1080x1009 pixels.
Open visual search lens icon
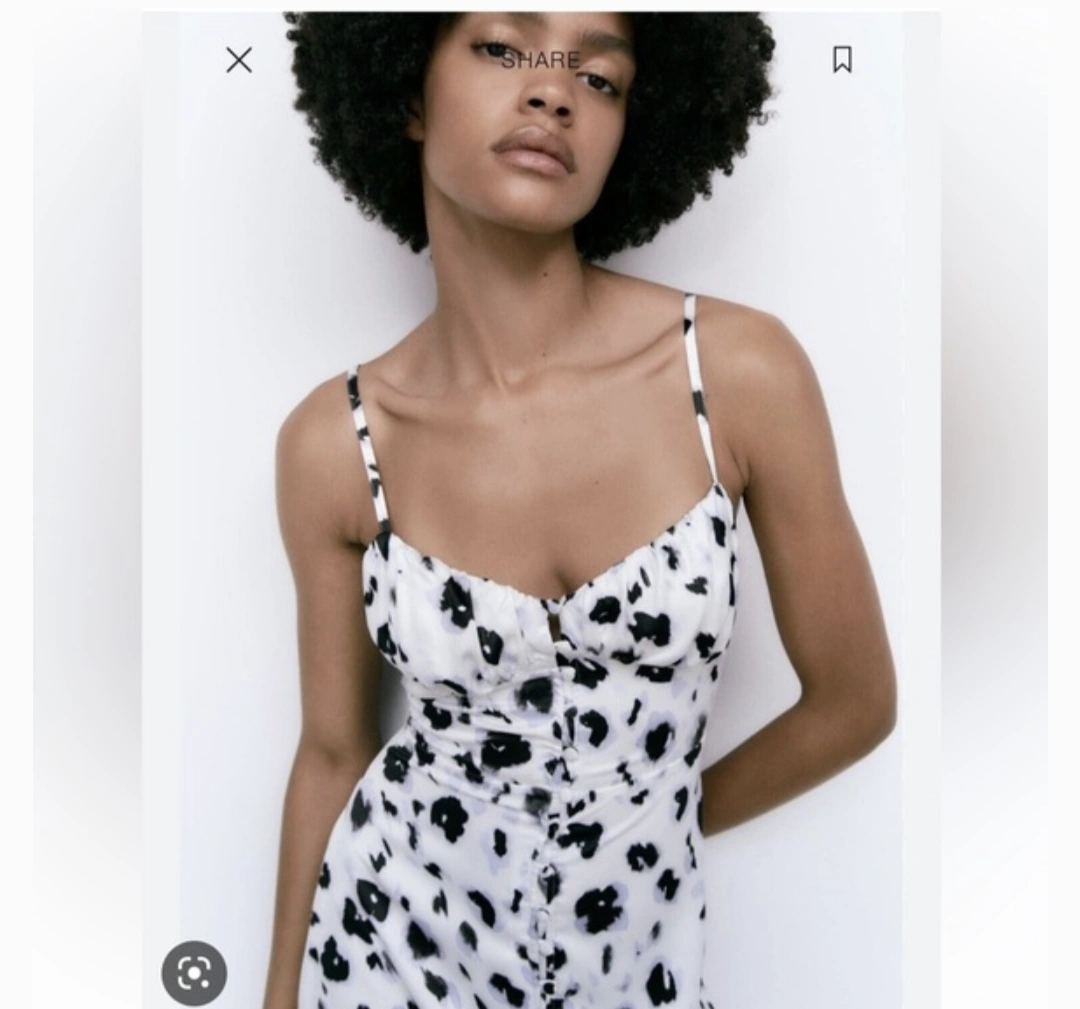click(194, 972)
